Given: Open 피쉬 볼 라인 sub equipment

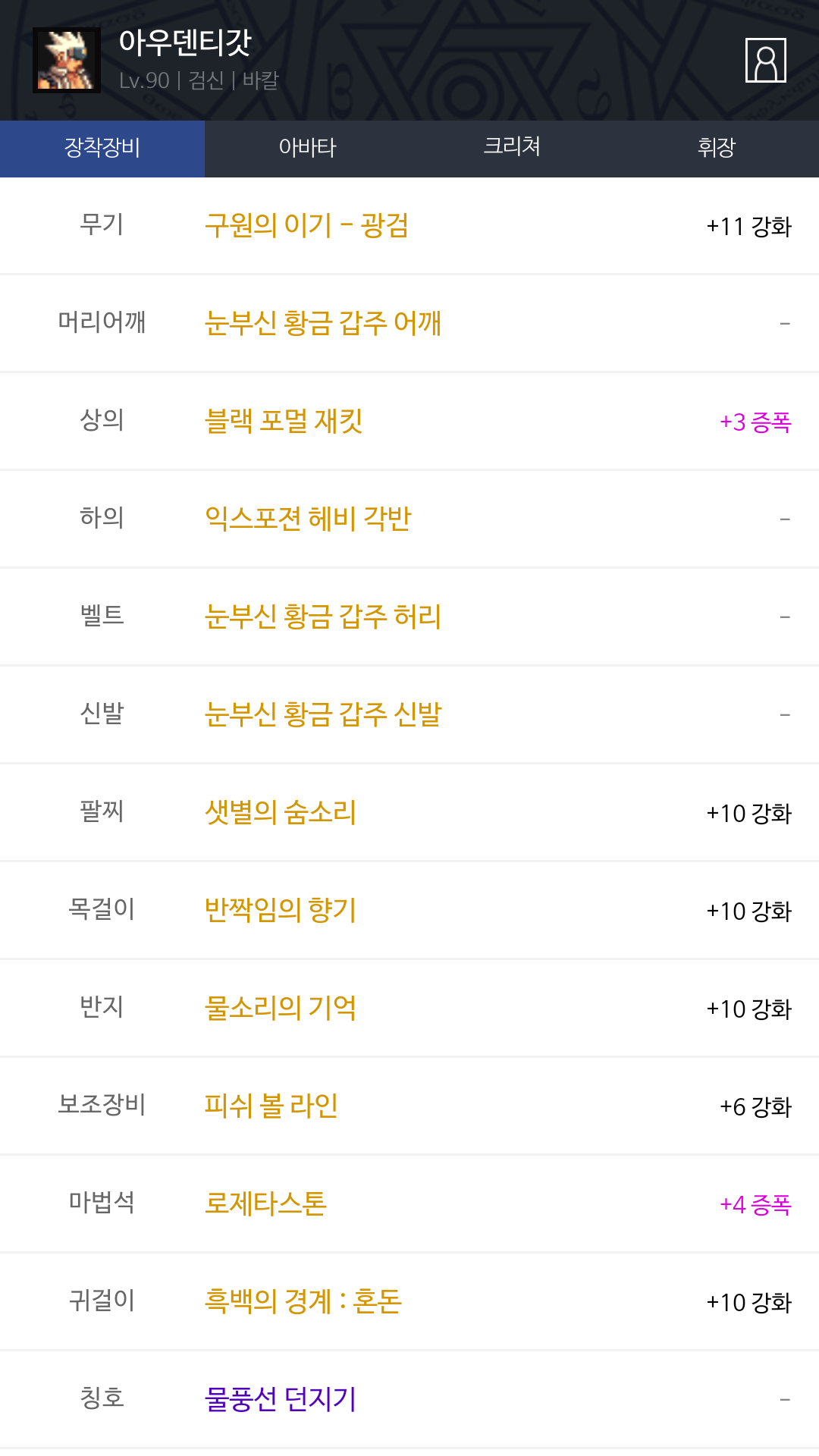Looking at the screenshot, I should [271, 1106].
